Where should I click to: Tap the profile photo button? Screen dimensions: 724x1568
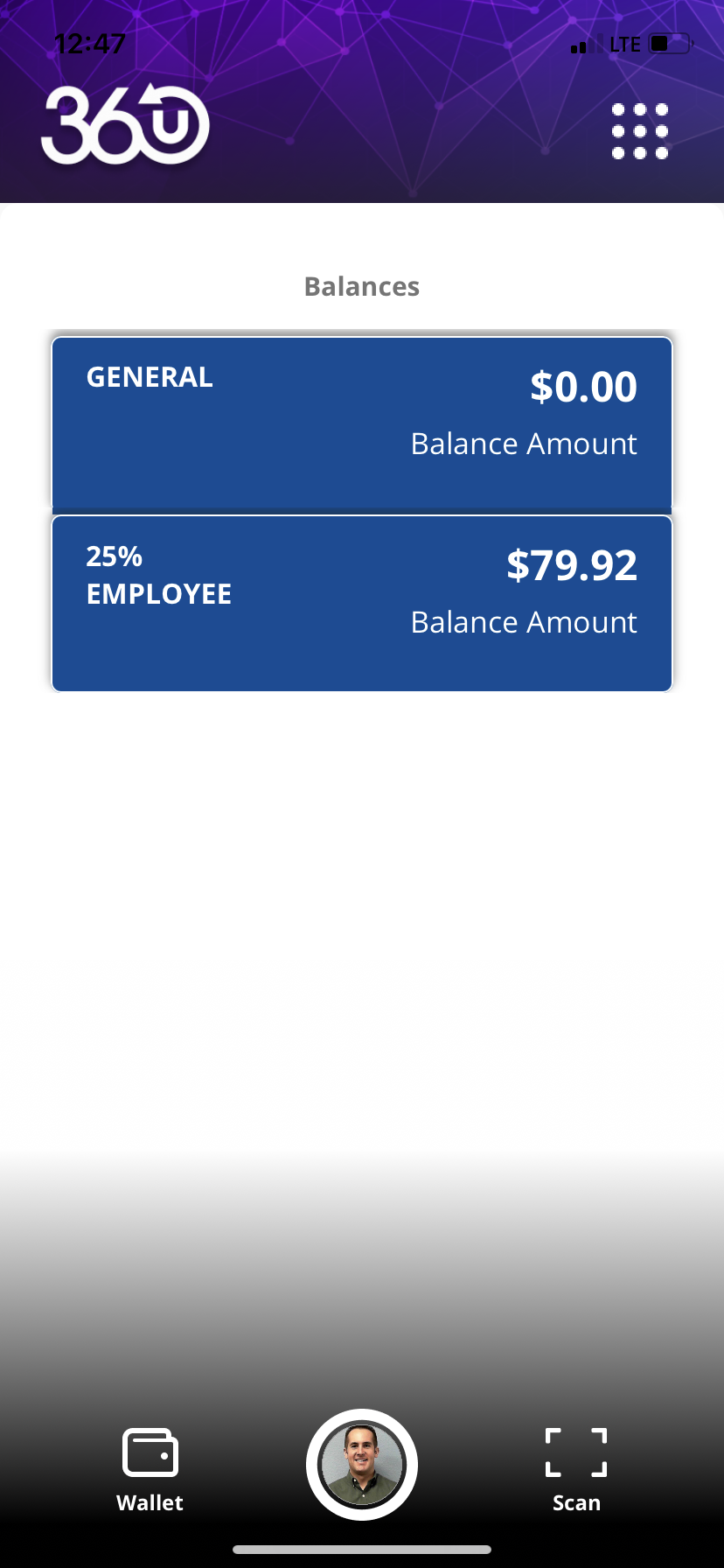[x=362, y=1464]
